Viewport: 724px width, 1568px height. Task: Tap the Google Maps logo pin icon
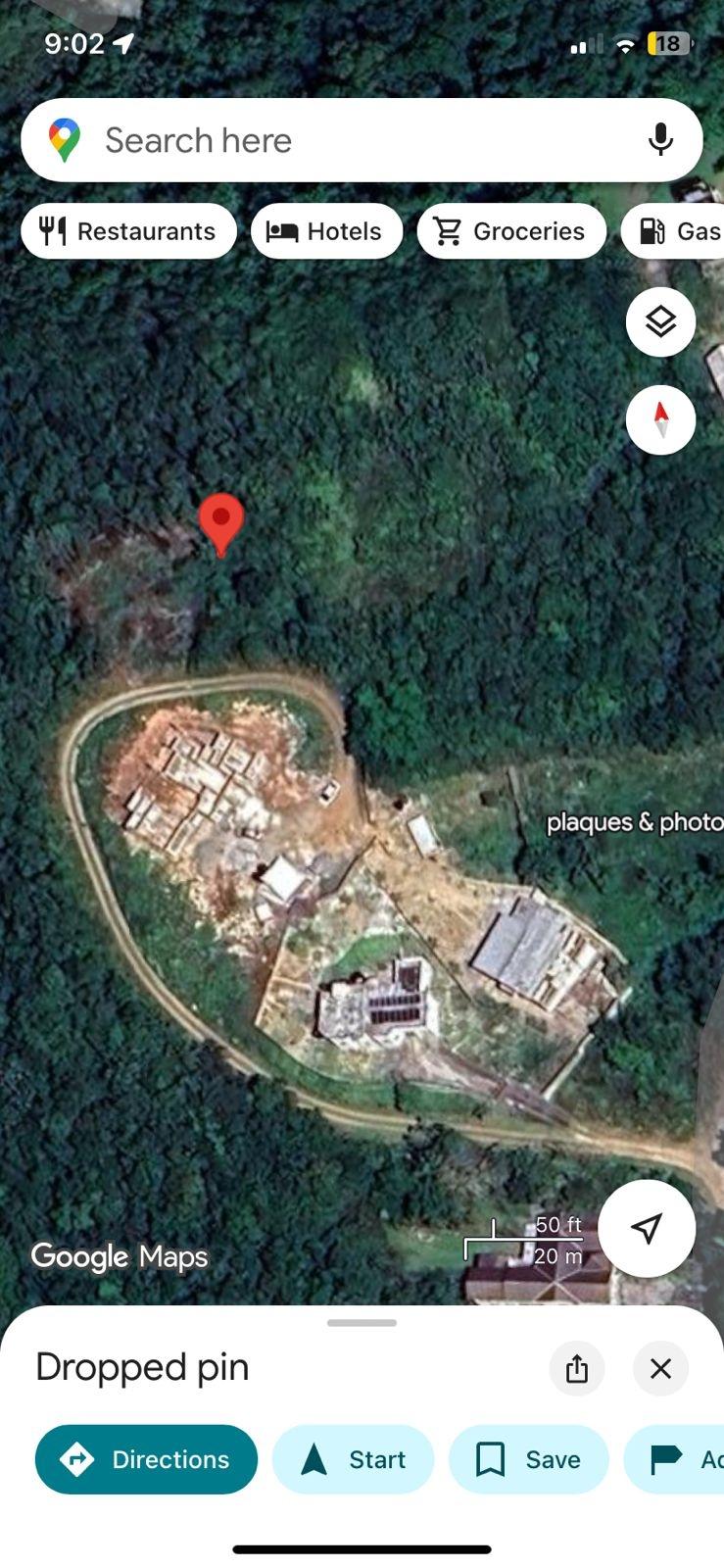(65, 139)
